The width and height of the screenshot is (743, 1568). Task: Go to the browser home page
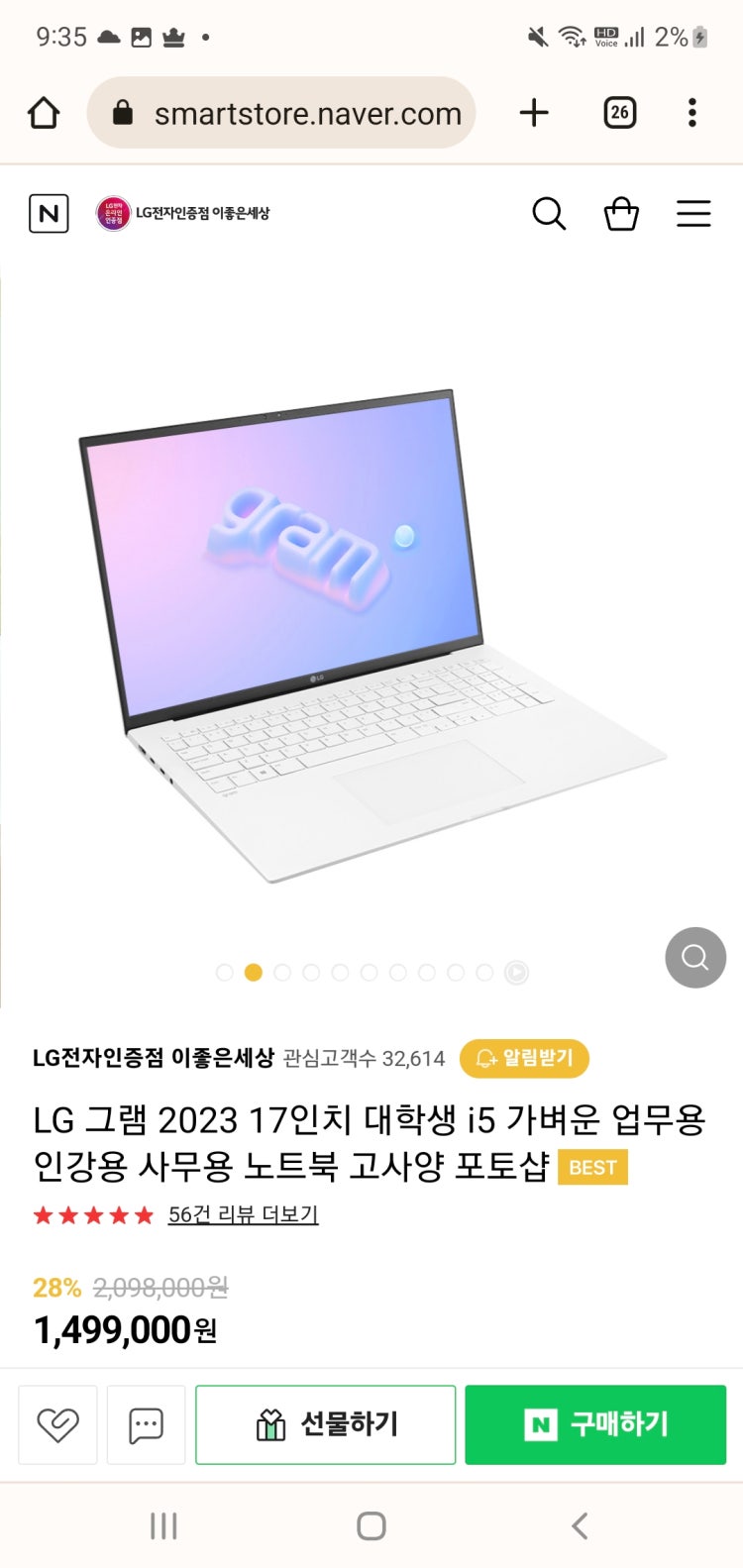tap(44, 113)
